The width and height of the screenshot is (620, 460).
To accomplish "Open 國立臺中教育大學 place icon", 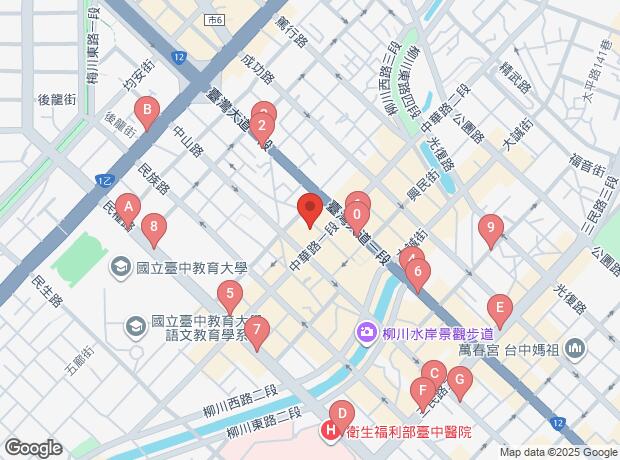I will (x=121, y=267).
